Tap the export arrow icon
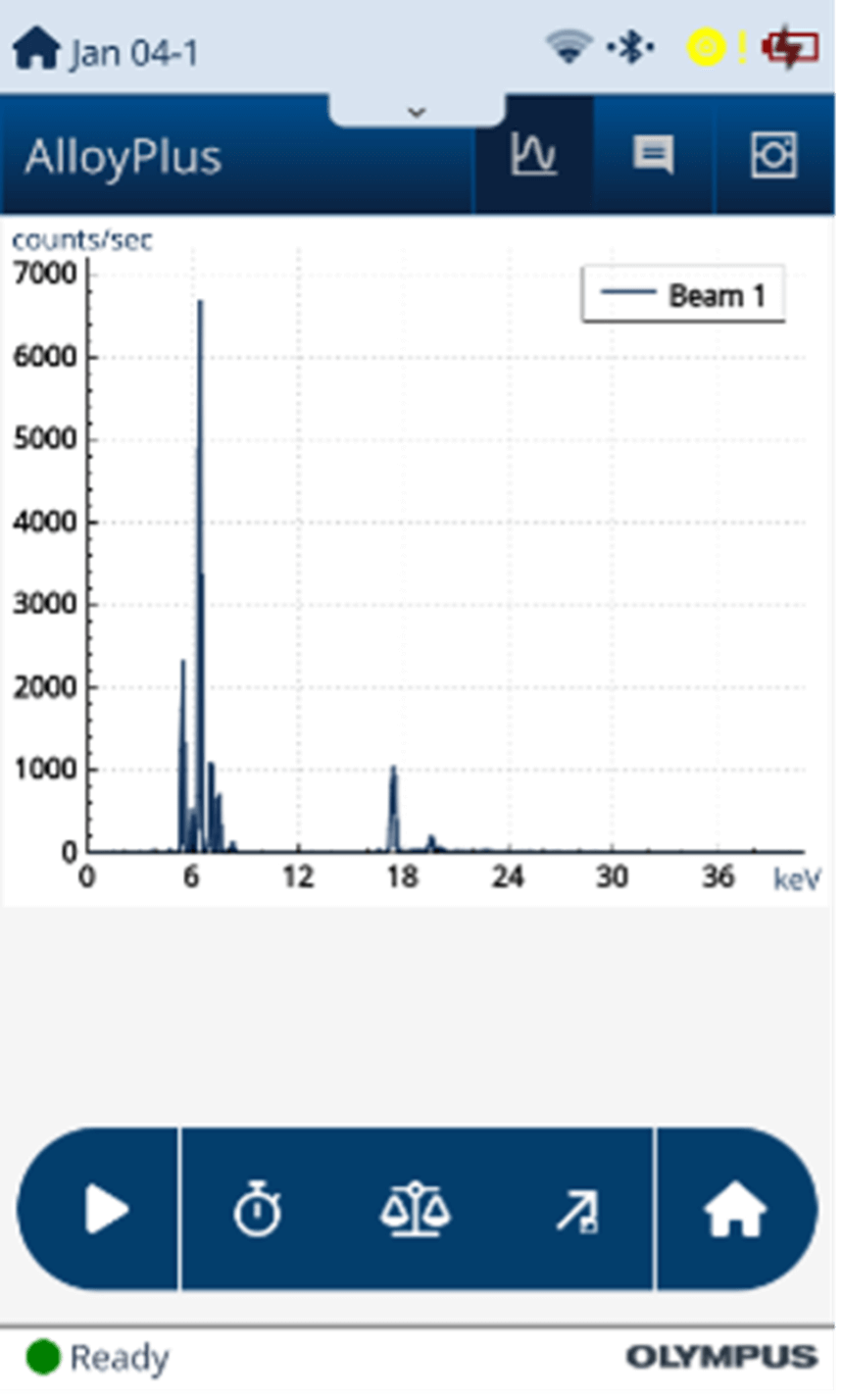The width and height of the screenshot is (842, 1400). pyautogui.click(x=576, y=1211)
